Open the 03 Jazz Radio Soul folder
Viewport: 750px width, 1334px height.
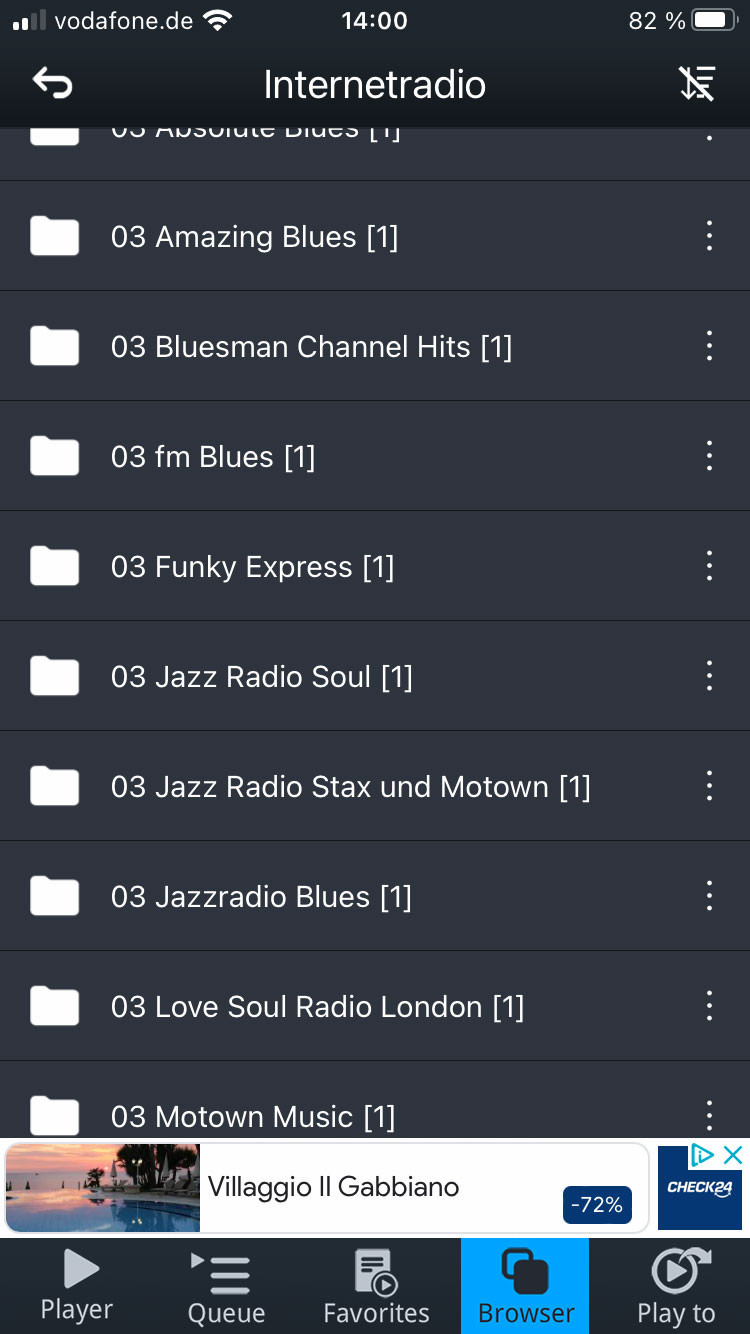click(261, 677)
